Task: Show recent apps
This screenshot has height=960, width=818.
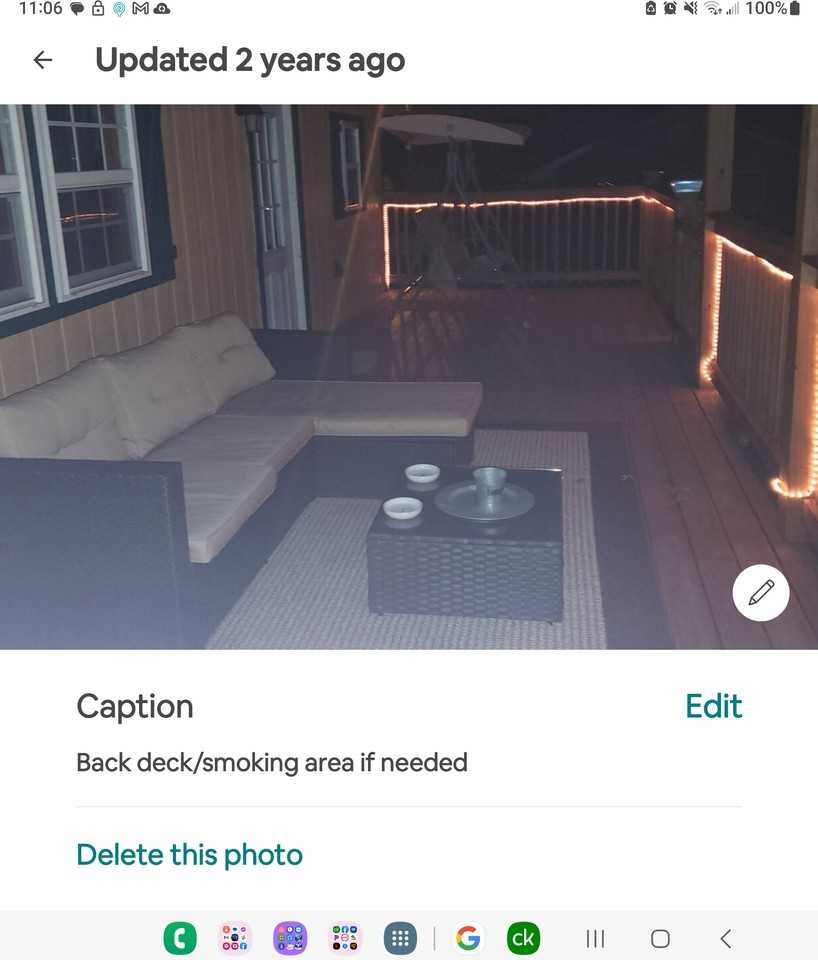Action: point(595,938)
